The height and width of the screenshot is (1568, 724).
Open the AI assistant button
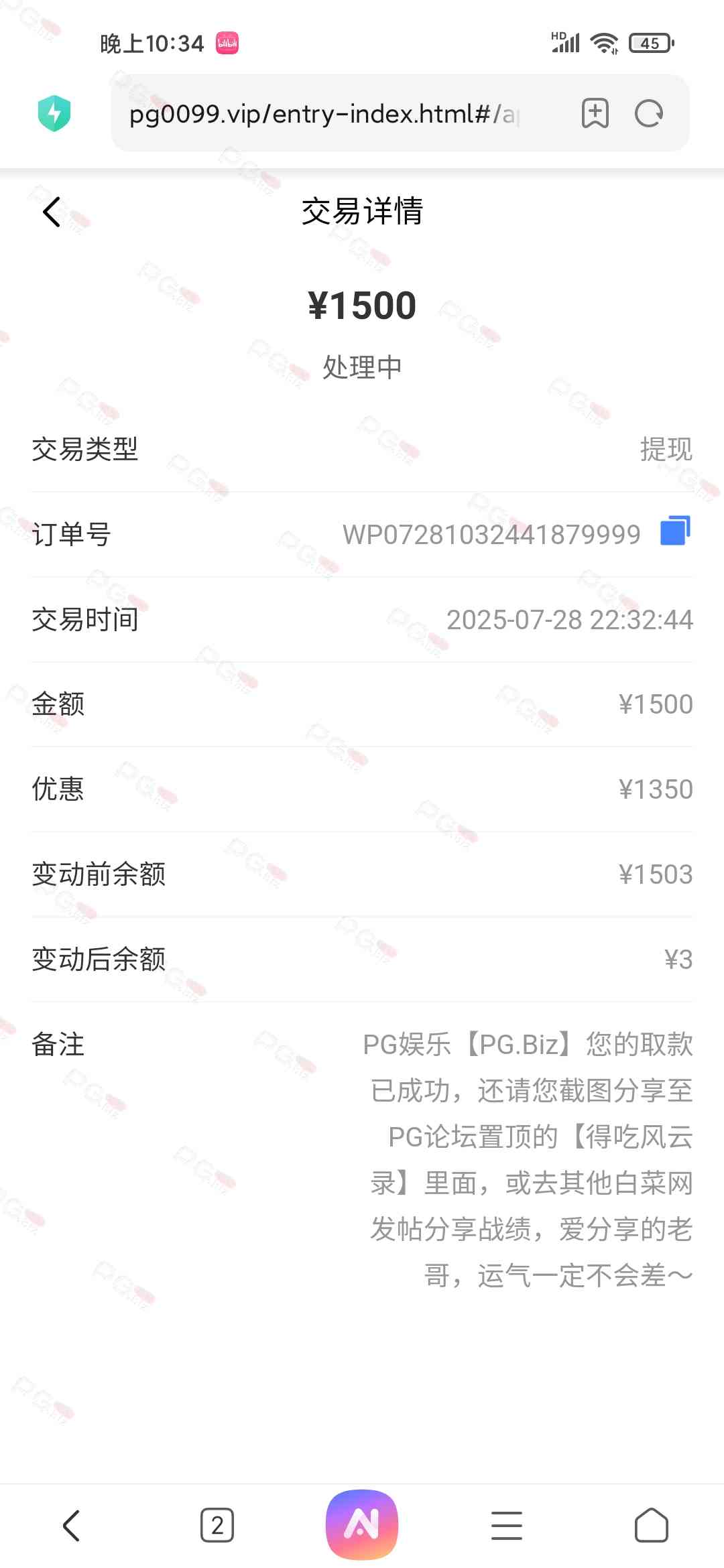(x=362, y=1524)
